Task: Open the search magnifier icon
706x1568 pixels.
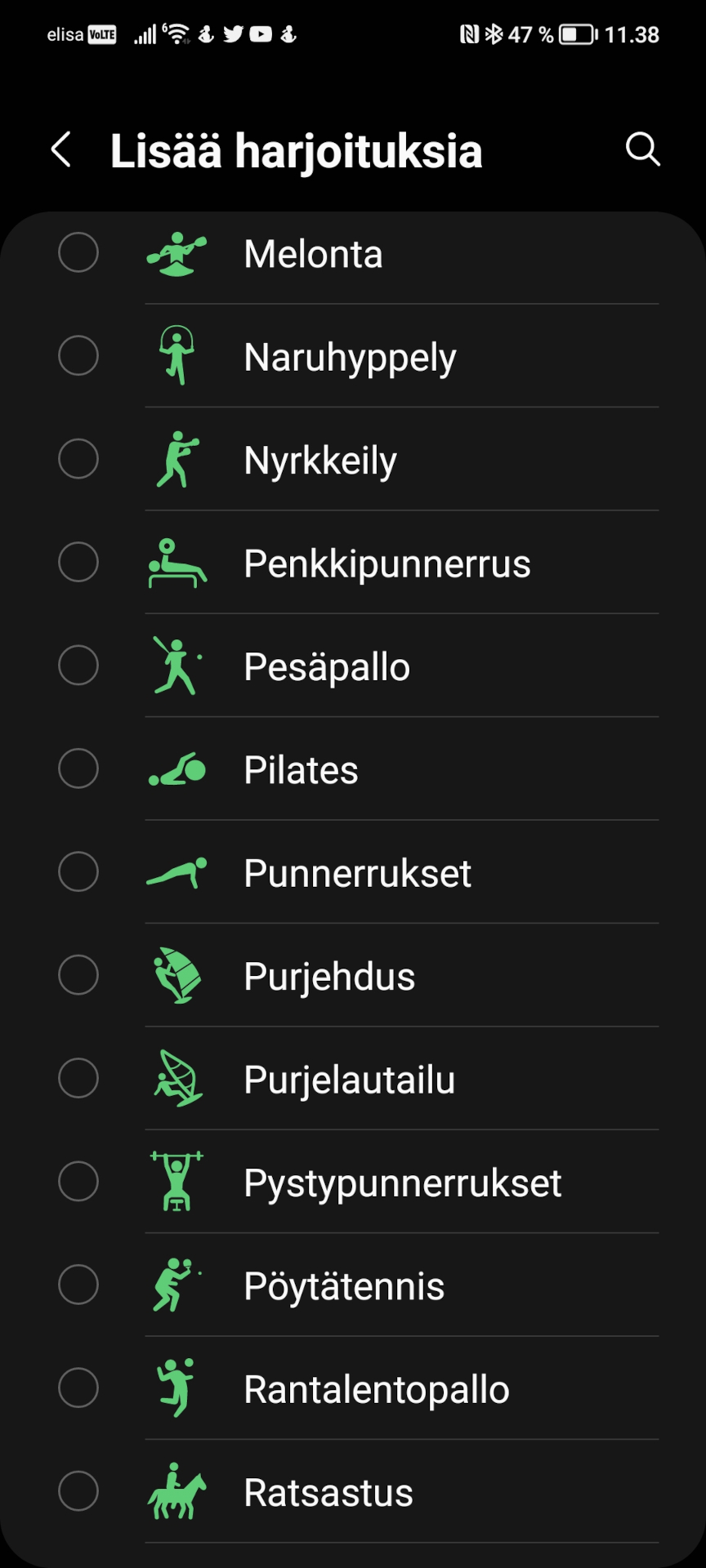Action: point(643,149)
